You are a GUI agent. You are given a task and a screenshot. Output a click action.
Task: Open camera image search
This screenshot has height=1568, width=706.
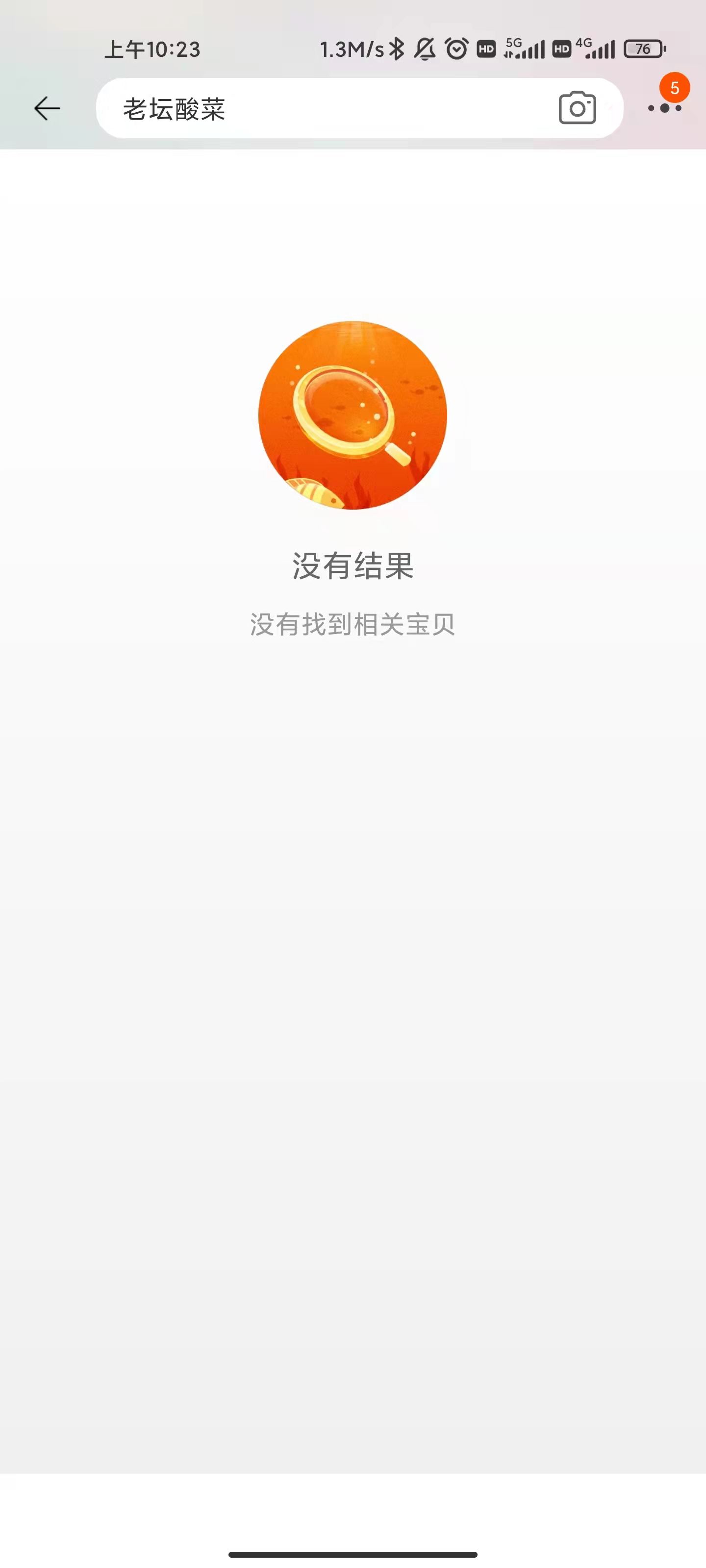(577, 108)
